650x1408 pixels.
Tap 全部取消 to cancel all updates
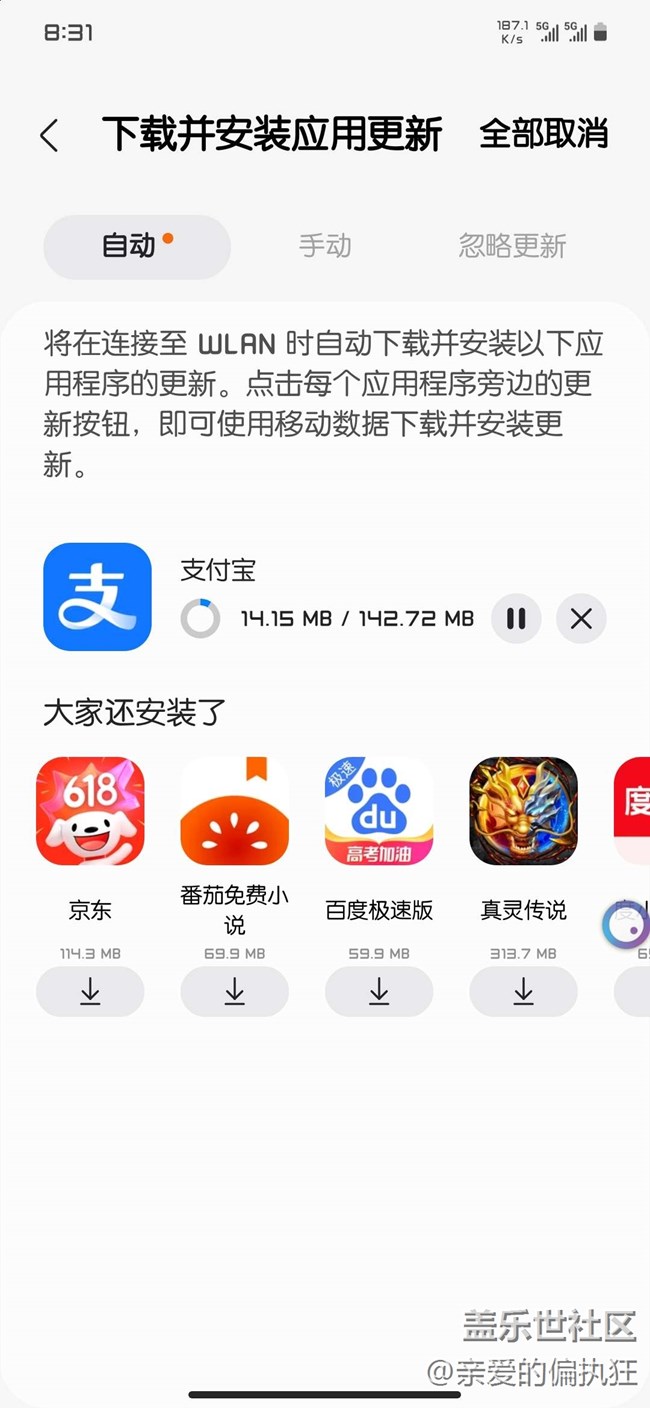[x=543, y=133]
